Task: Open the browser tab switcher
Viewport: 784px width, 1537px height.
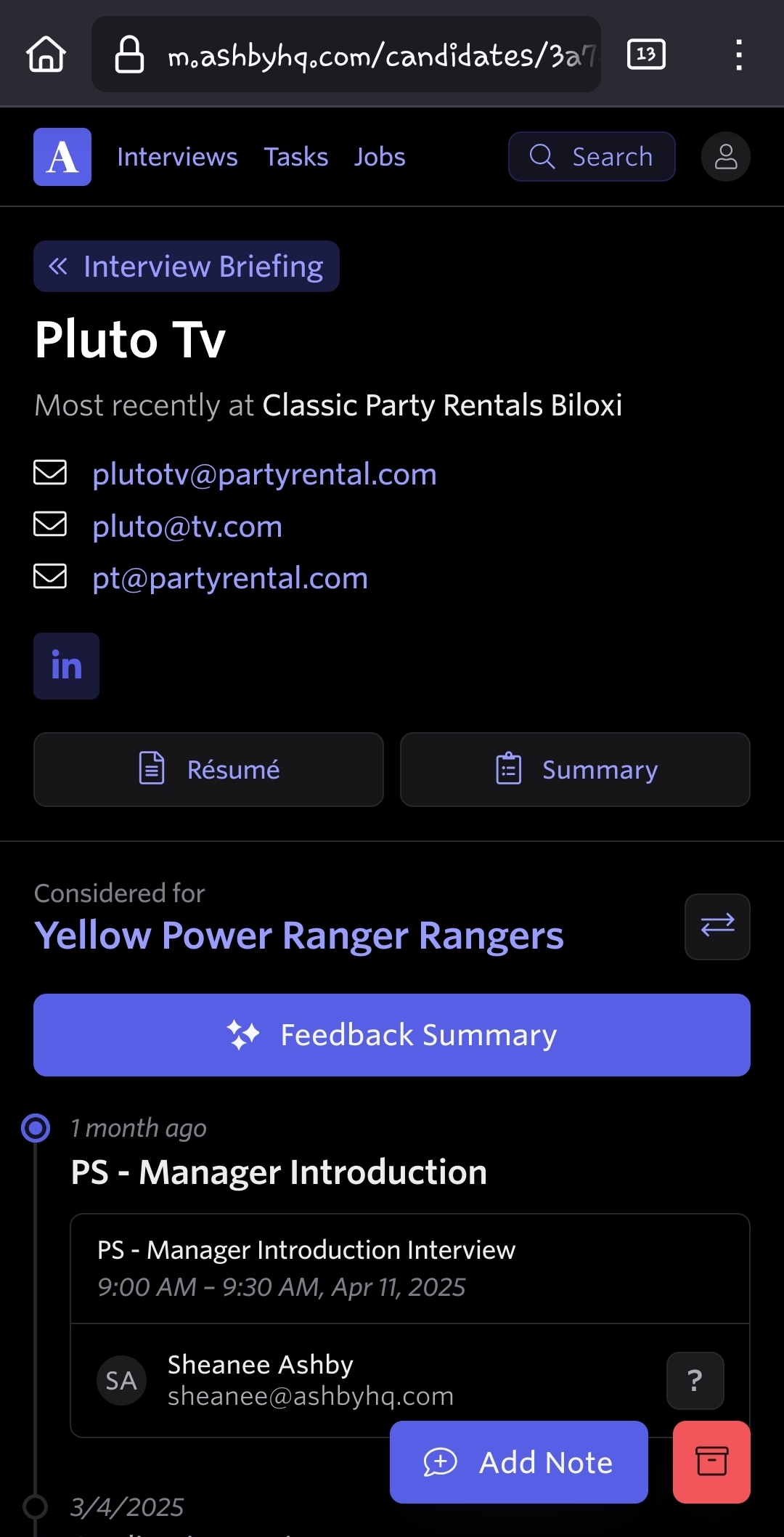Action: [645, 54]
